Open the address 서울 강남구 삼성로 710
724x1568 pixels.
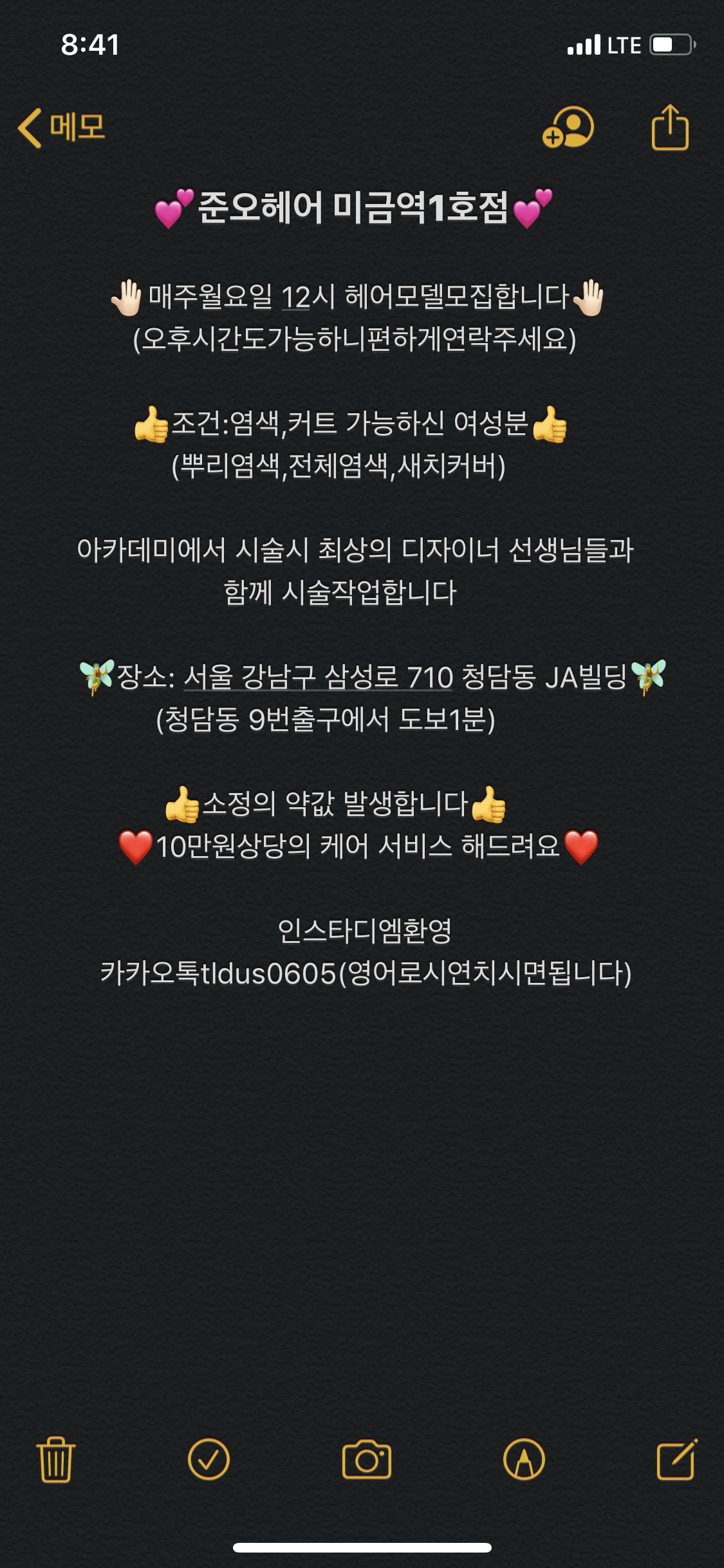pos(318,677)
